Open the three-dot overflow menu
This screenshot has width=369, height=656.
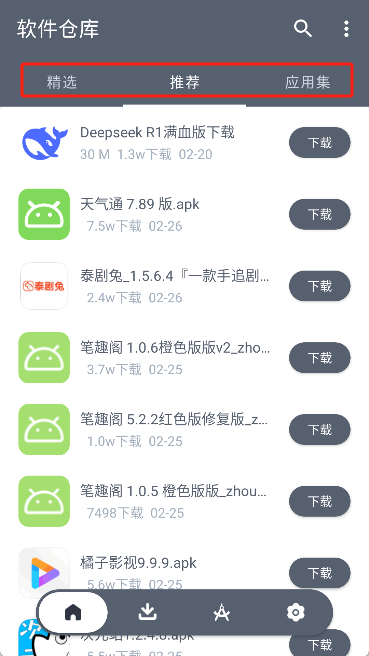(x=346, y=29)
